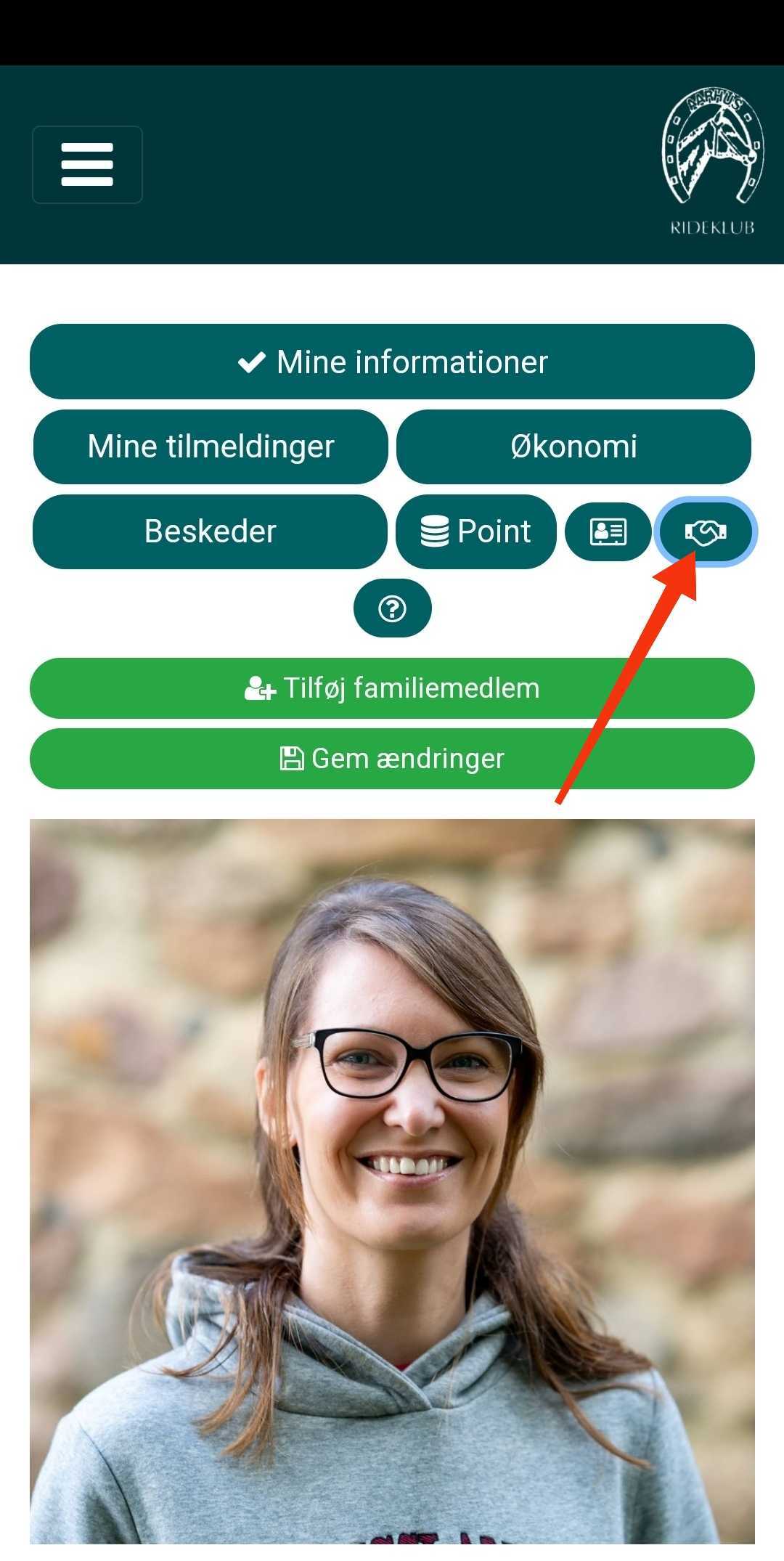Tap Tilføj familiemedlem button
The height and width of the screenshot is (1561, 784).
tap(392, 688)
